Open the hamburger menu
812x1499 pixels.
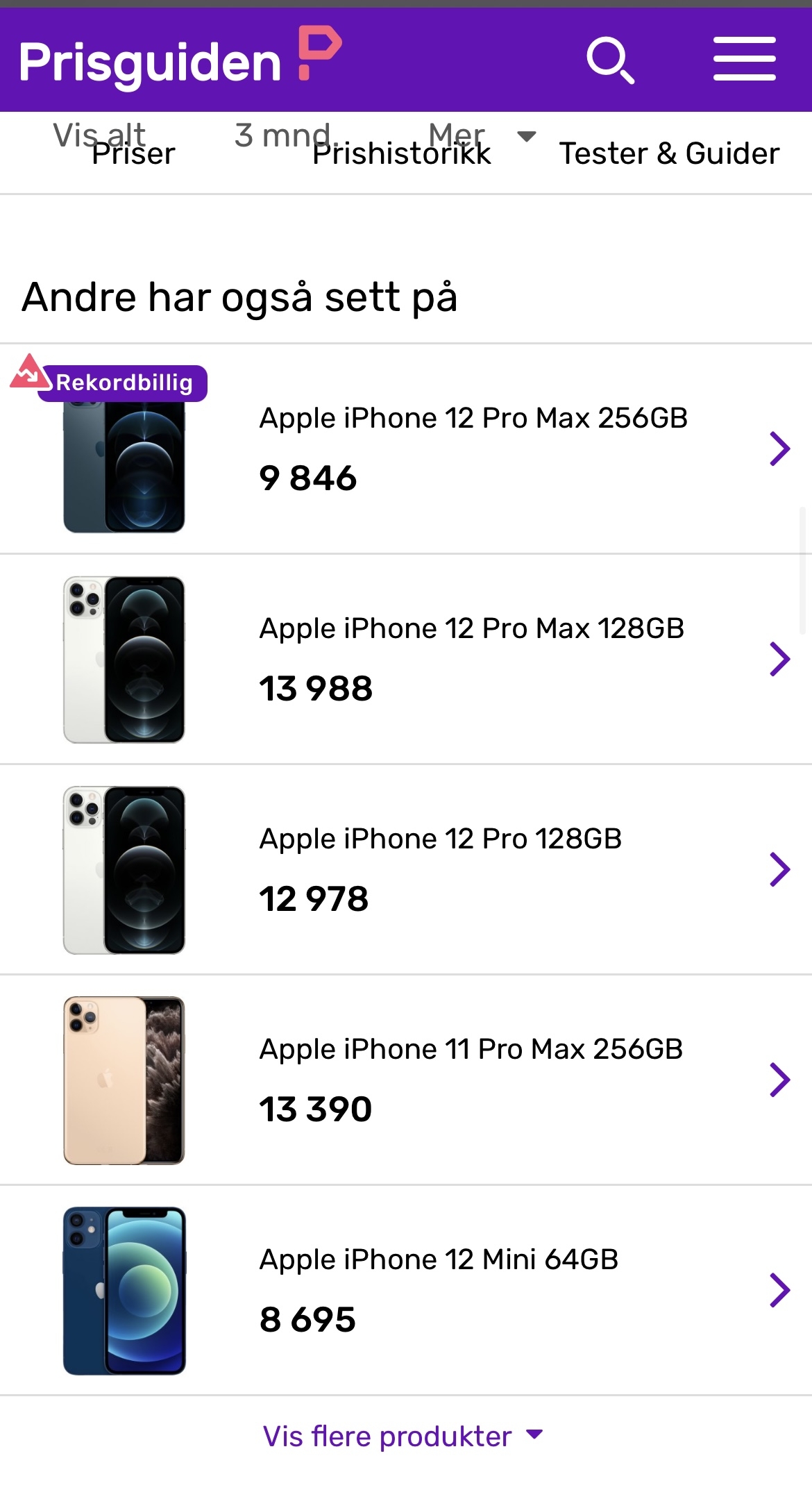tap(745, 59)
